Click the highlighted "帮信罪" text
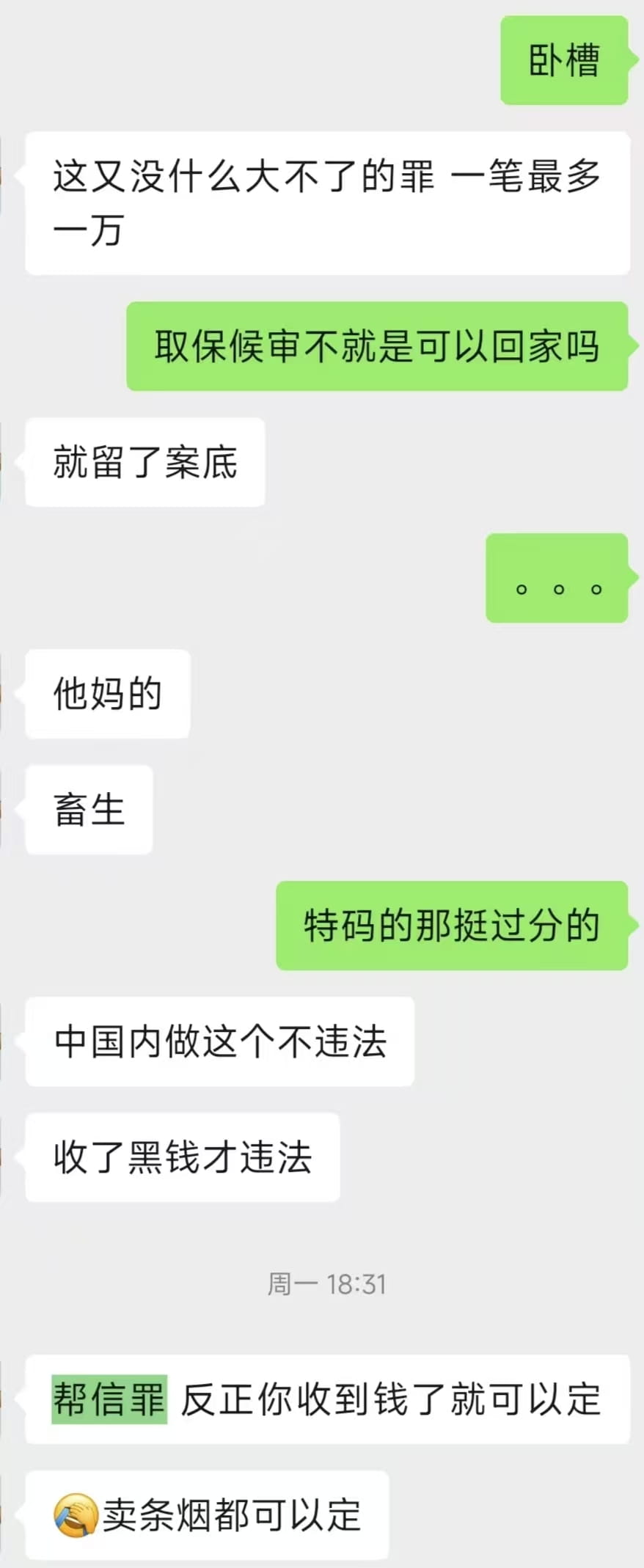Image resolution: width=644 pixels, height=1568 pixels. [x=109, y=1401]
